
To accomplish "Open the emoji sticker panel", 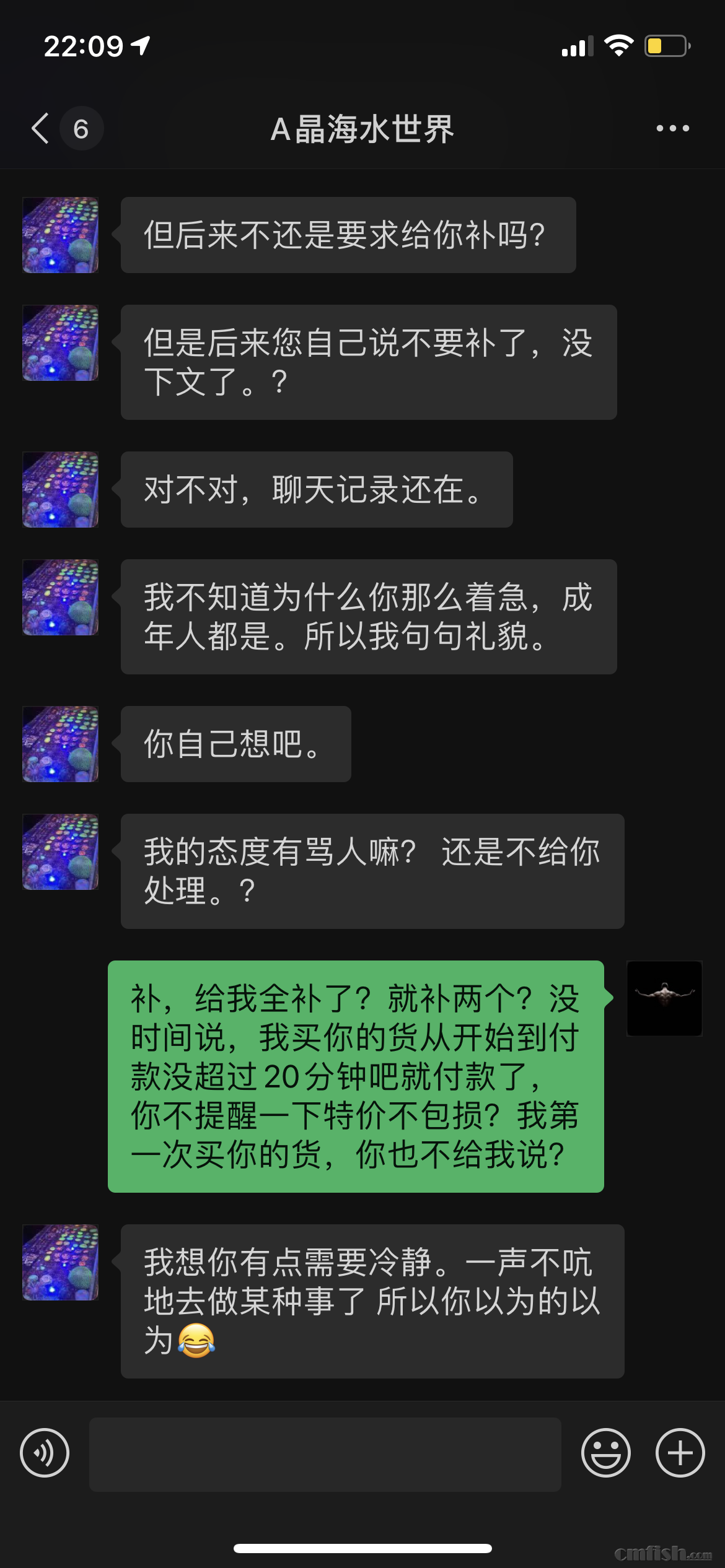I will pos(605,1453).
